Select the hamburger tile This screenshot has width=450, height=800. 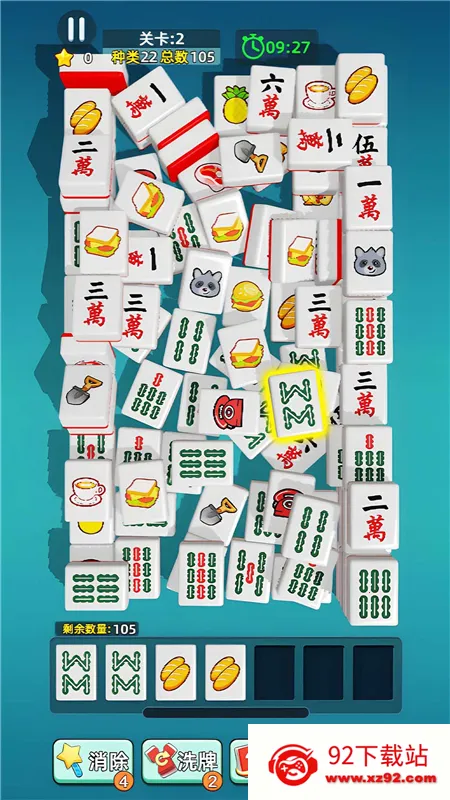pyautogui.click(x=247, y=295)
